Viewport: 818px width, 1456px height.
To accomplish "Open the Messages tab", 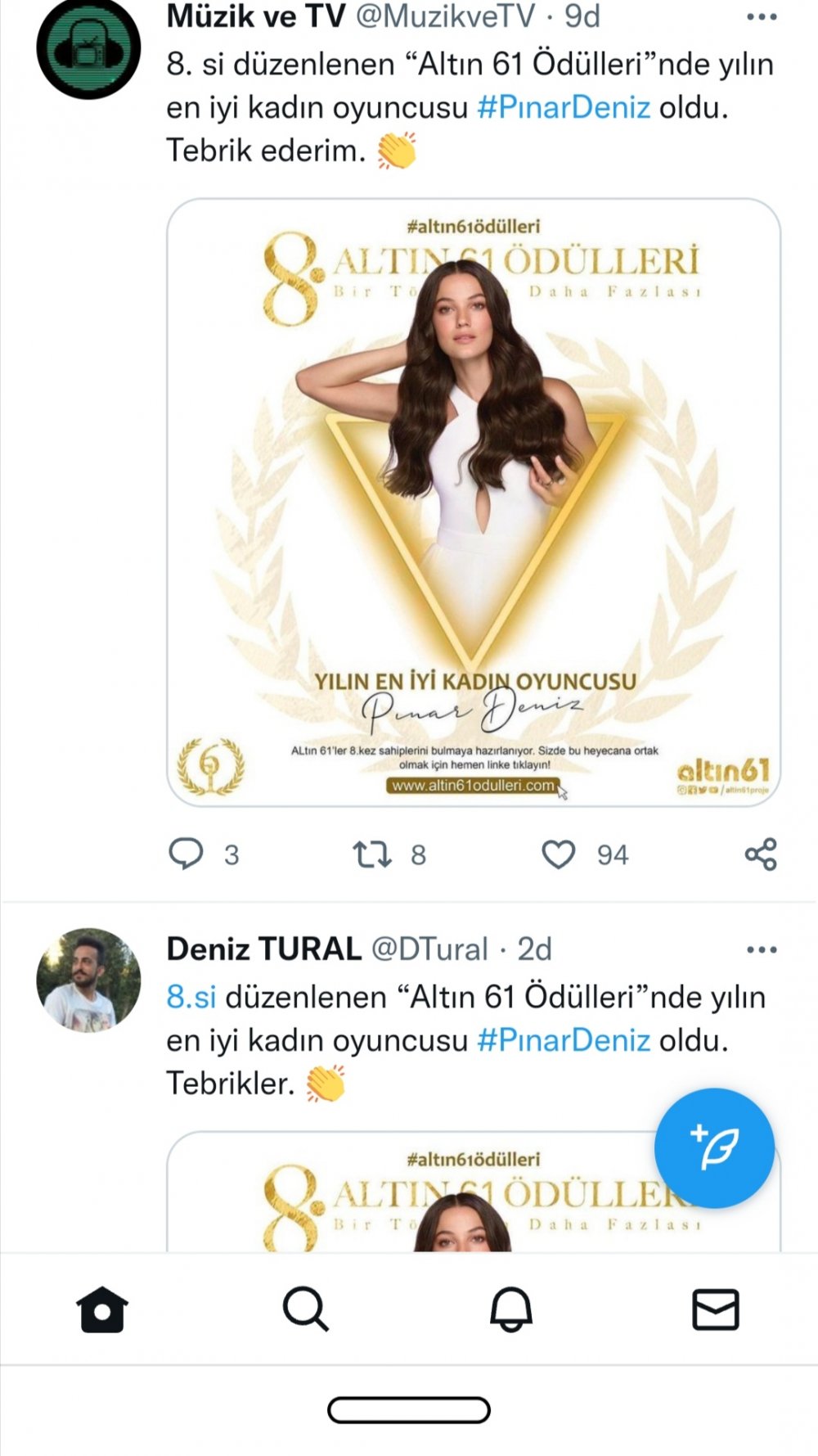I will click(x=716, y=1310).
